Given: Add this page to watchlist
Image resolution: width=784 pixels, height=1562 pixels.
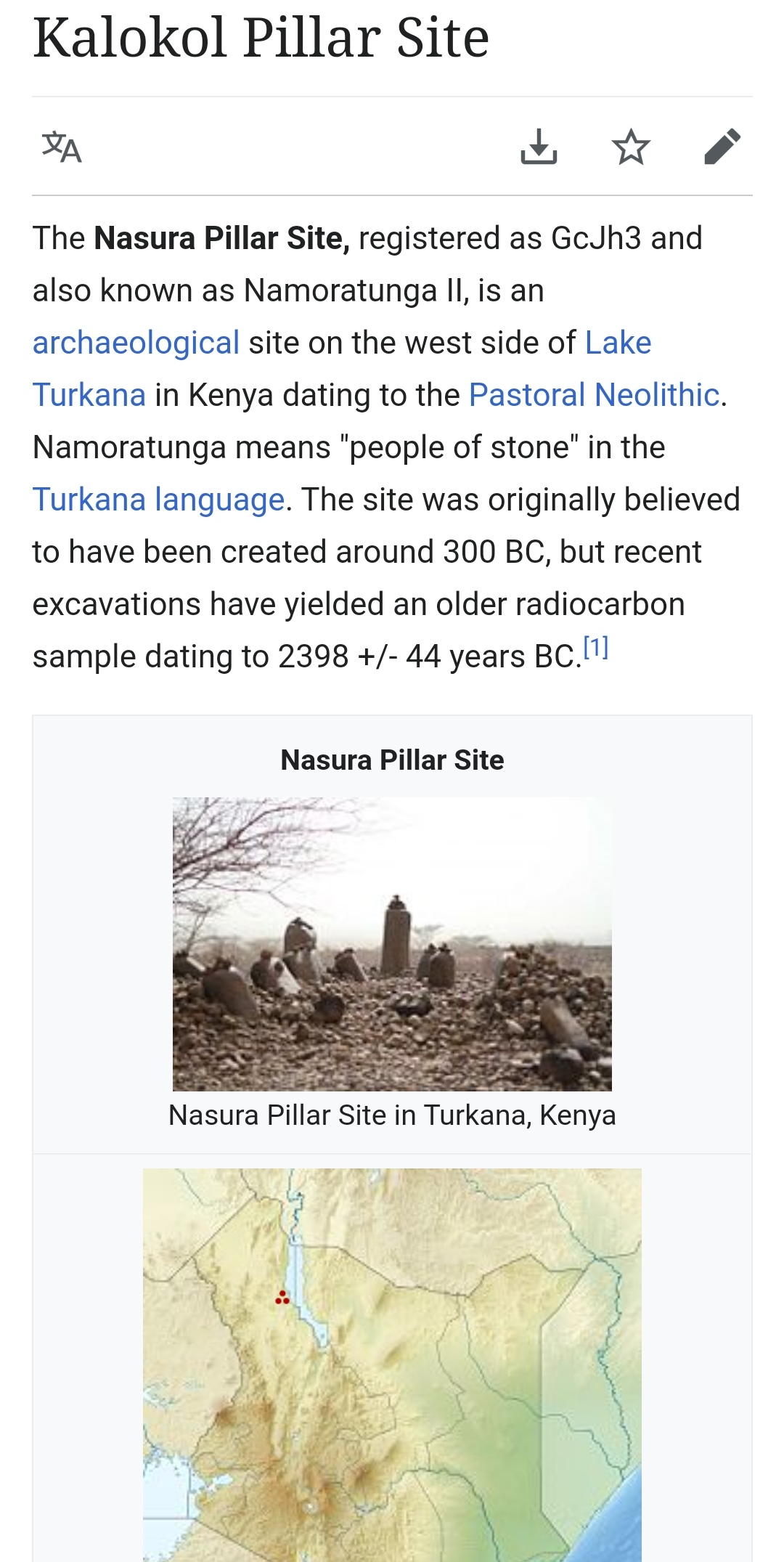Looking at the screenshot, I should coord(630,147).
